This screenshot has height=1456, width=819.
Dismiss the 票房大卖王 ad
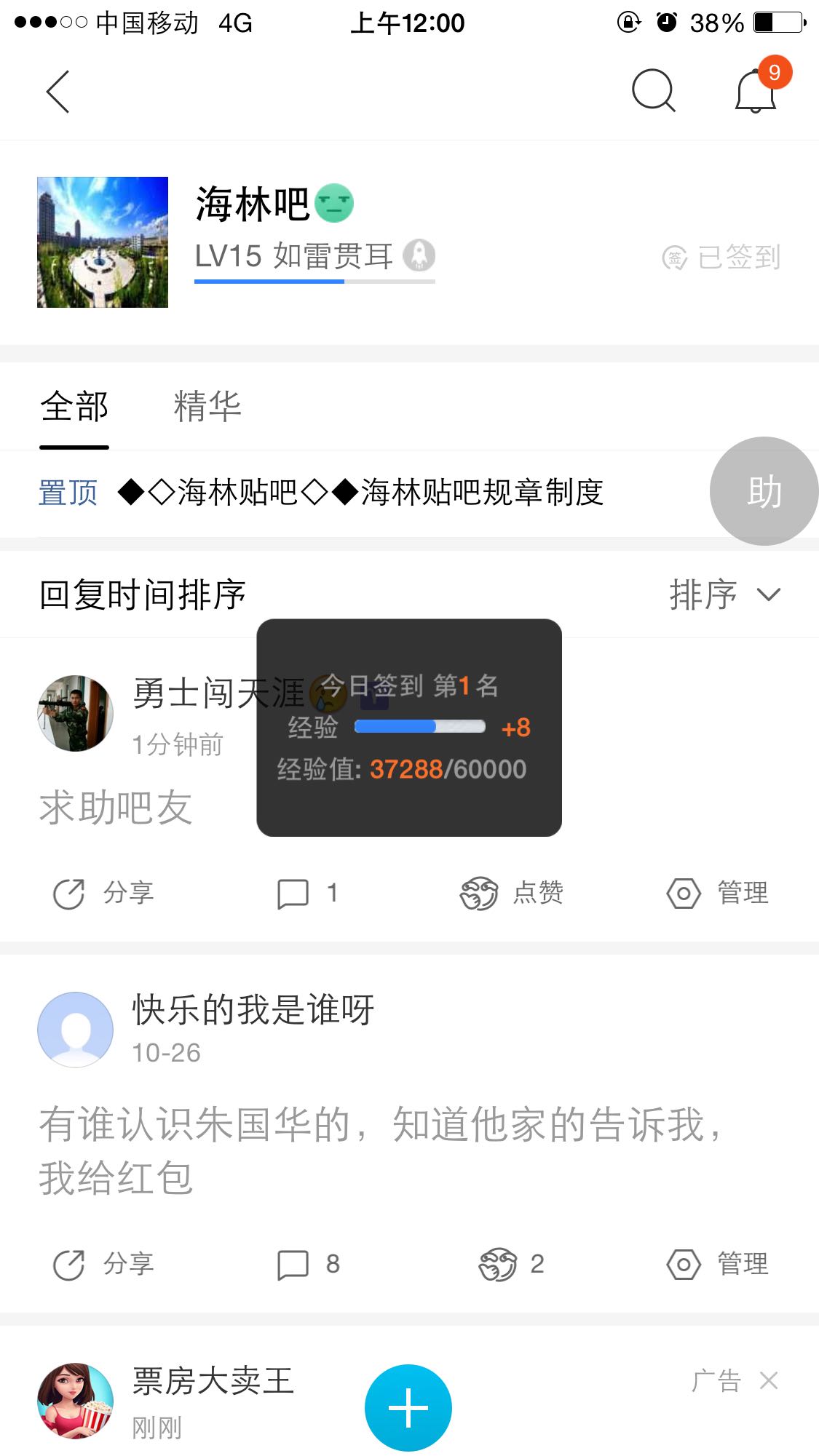click(x=769, y=1380)
